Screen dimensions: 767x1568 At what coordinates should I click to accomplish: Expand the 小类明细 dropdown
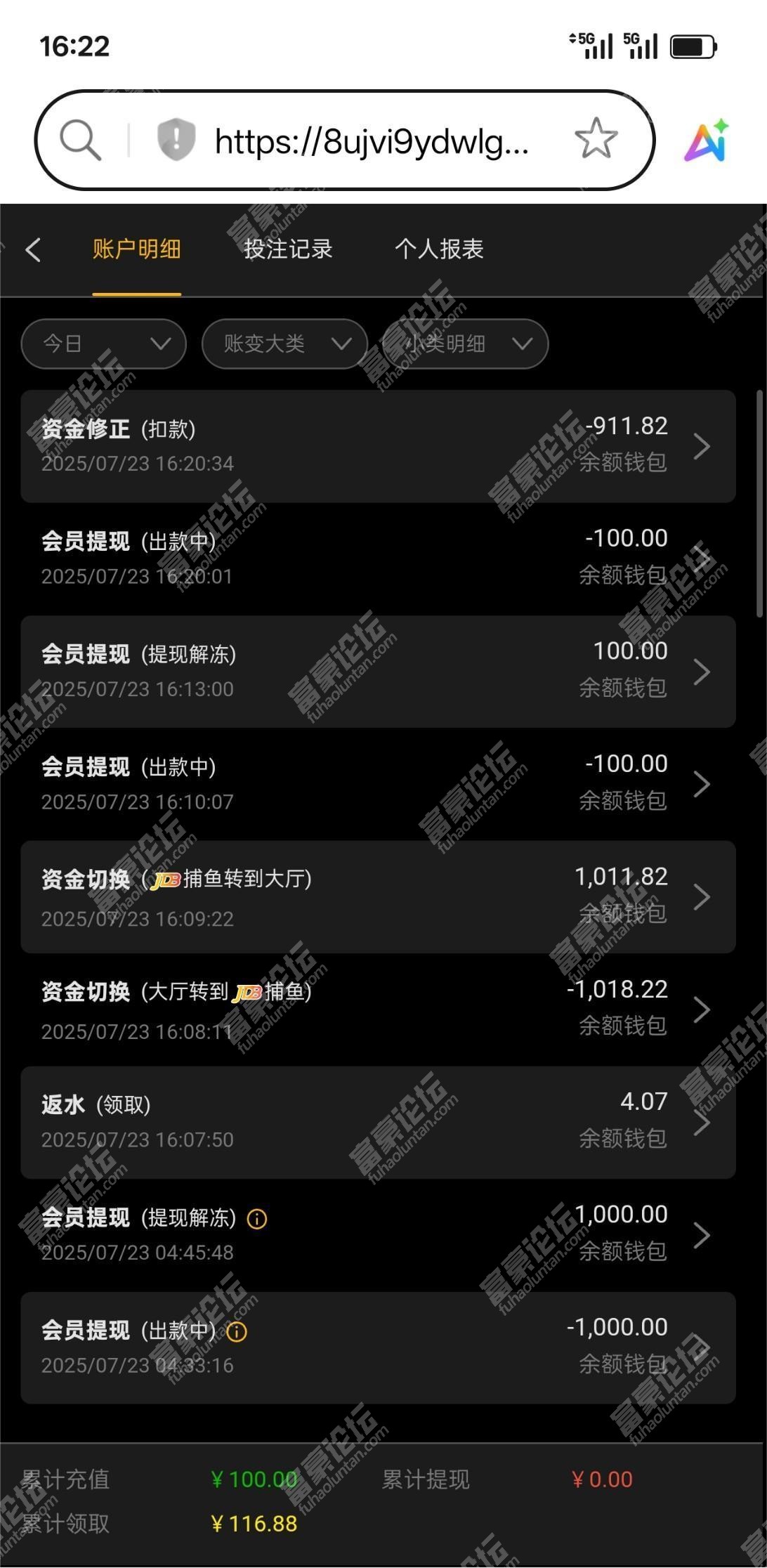pyautogui.click(x=465, y=344)
